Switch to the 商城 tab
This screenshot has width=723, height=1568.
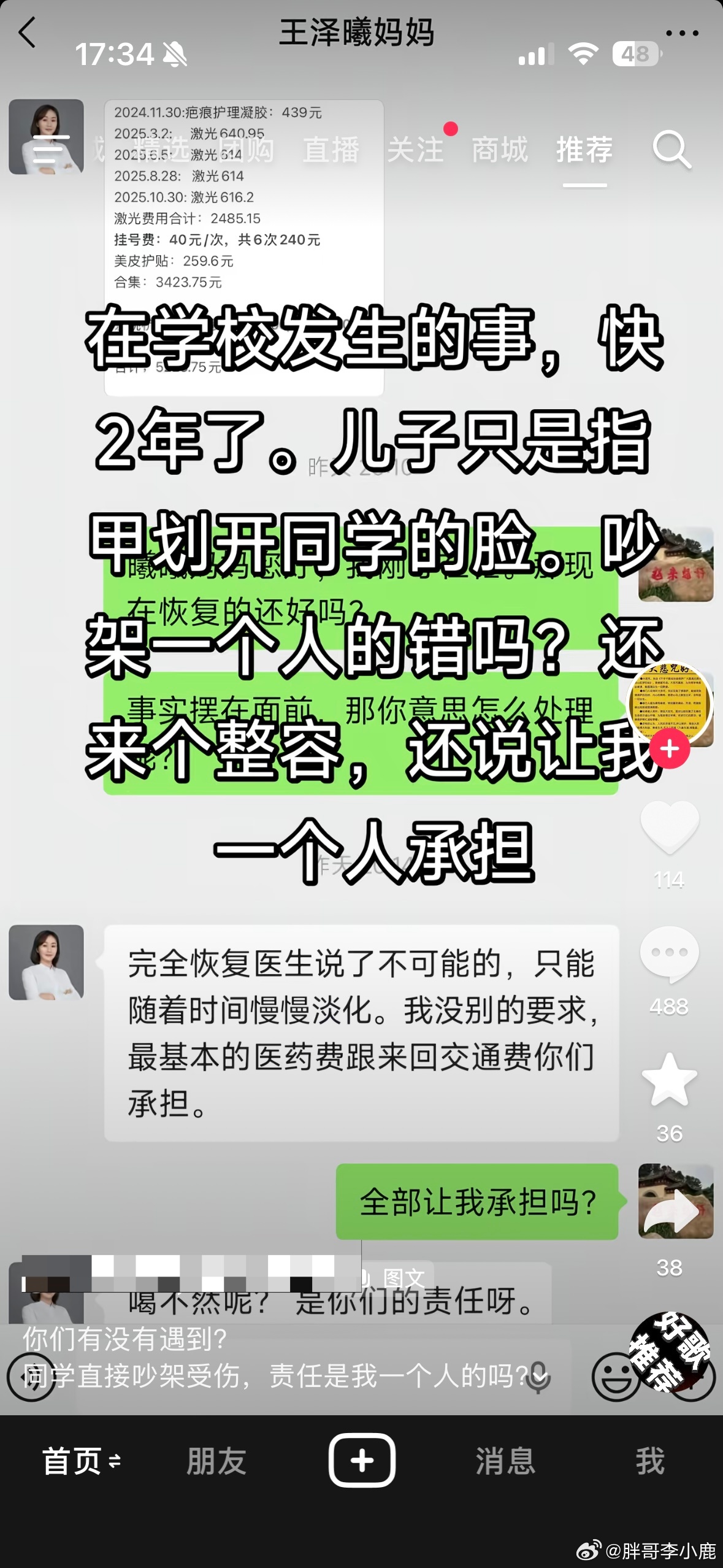pos(500,150)
